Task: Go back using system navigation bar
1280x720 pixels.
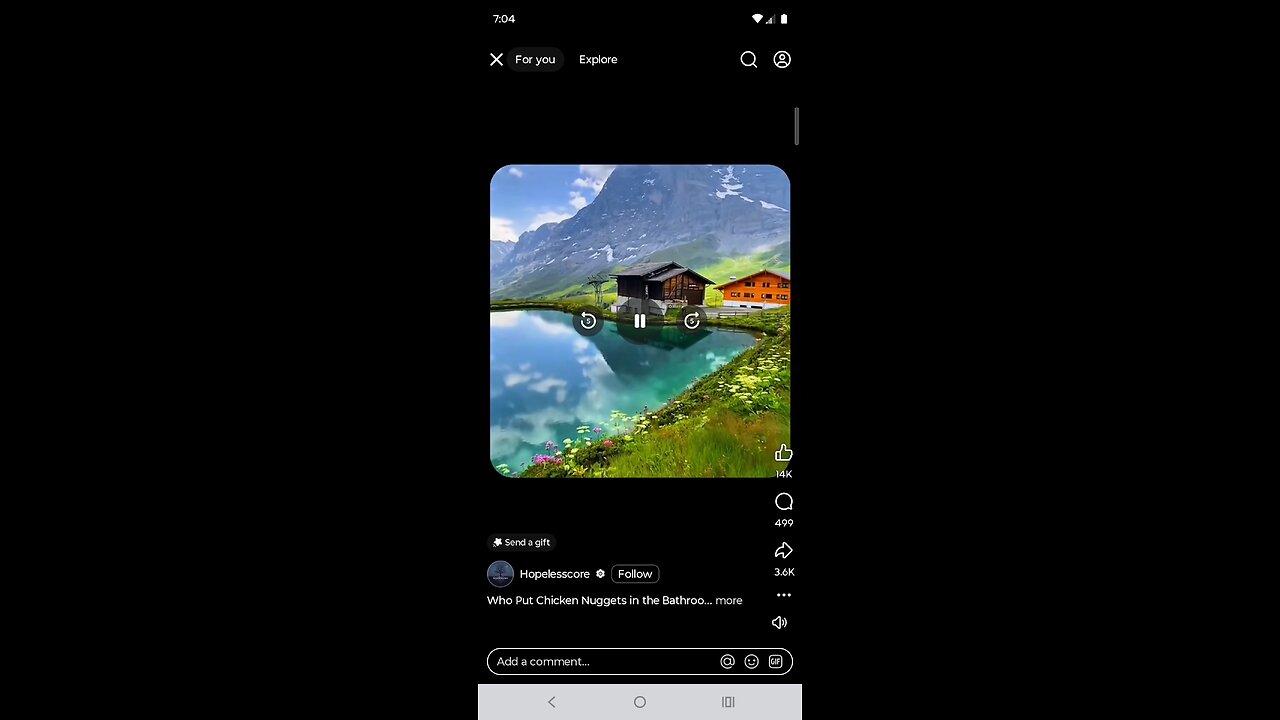Action: point(551,702)
